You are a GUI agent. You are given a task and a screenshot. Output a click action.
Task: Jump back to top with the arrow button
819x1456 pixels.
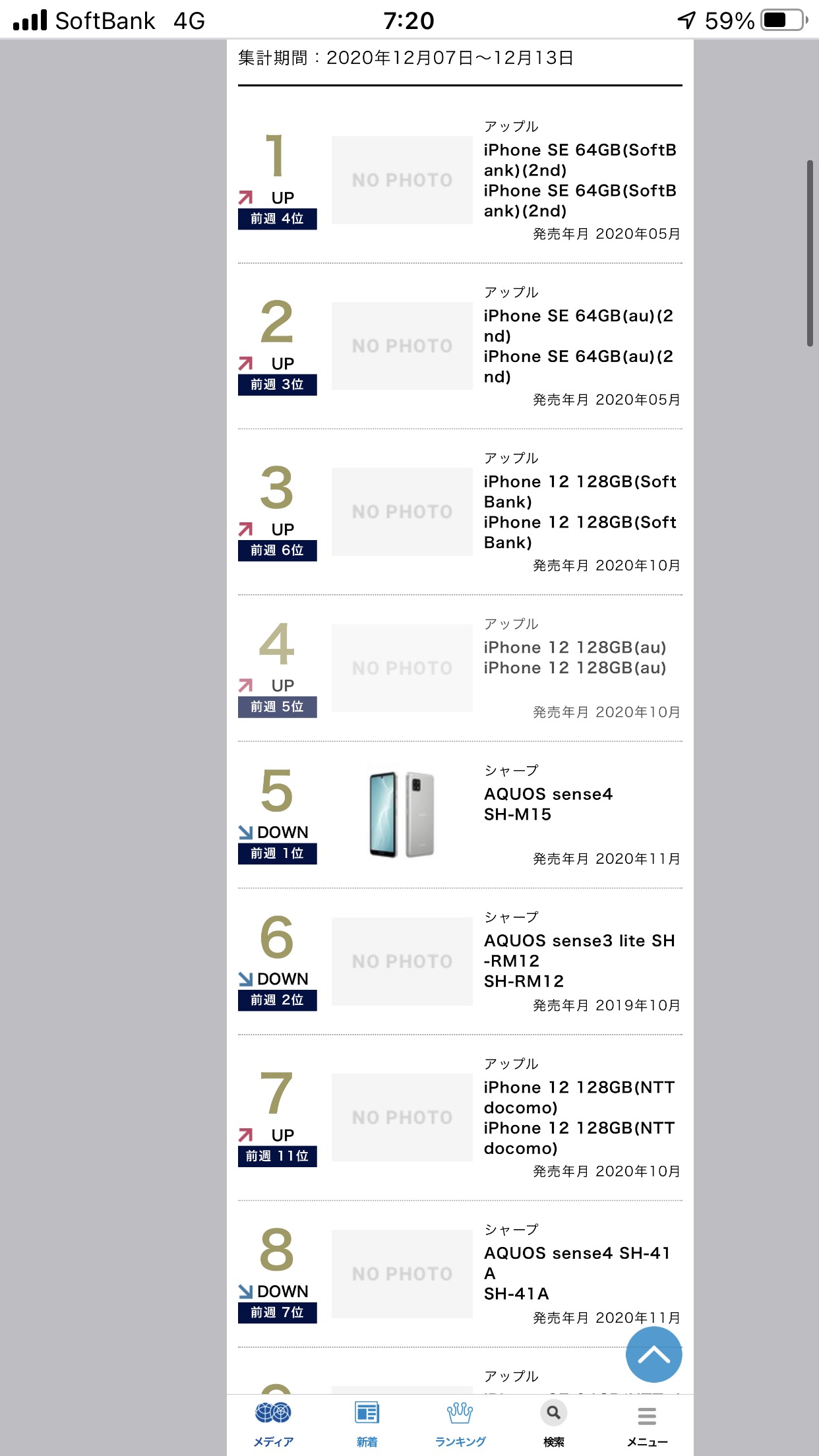click(653, 1354)
